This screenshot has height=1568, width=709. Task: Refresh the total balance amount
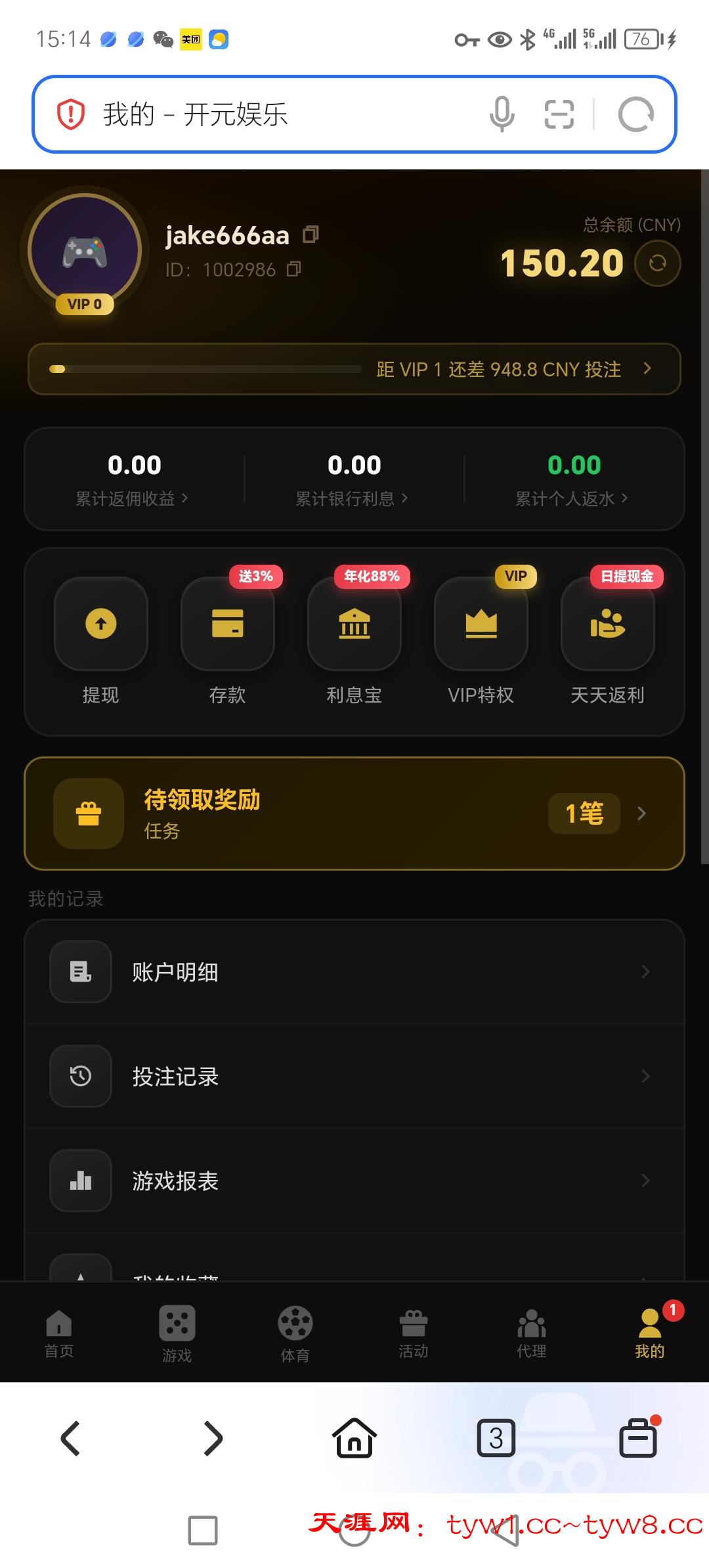point(657,263)
